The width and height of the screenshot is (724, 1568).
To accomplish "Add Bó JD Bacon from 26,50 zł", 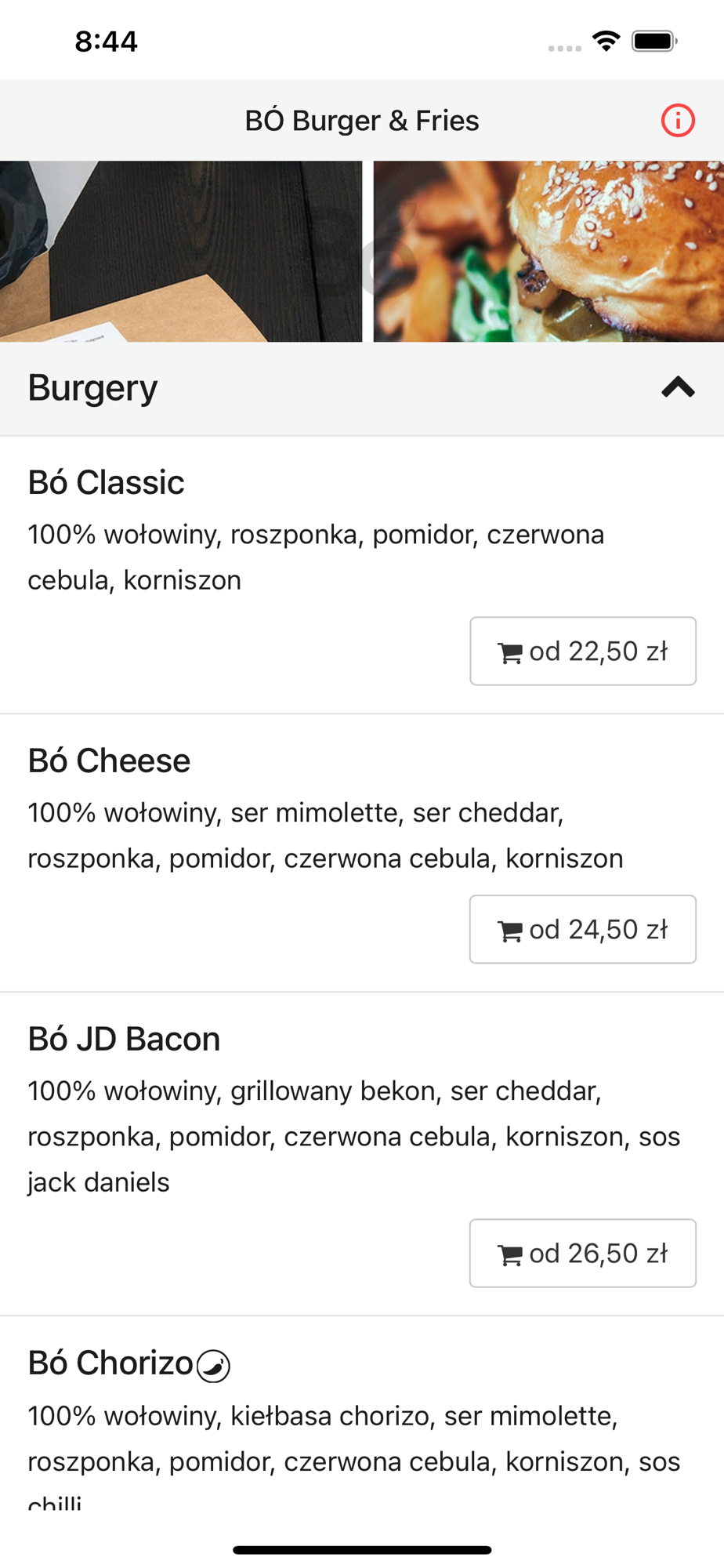I will 583,1253.
